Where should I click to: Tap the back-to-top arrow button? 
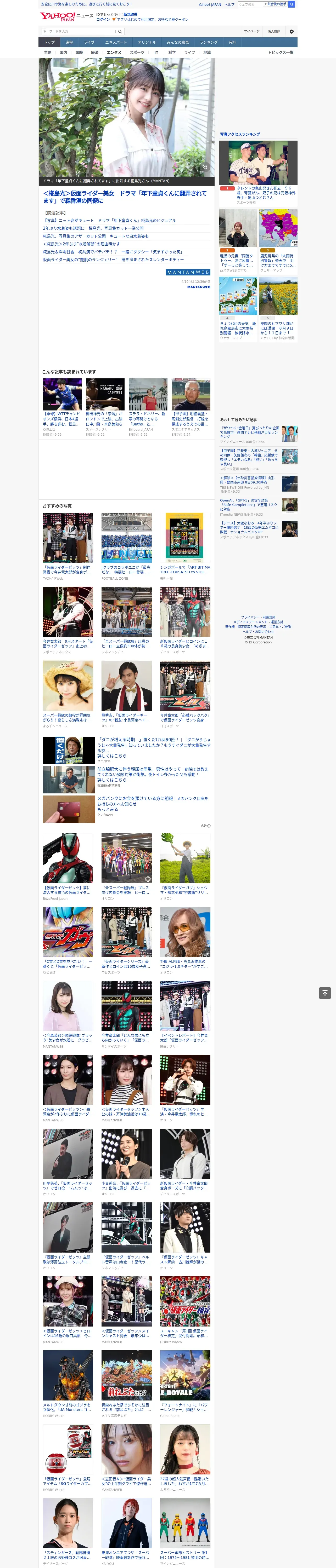[x=324, y=993]
